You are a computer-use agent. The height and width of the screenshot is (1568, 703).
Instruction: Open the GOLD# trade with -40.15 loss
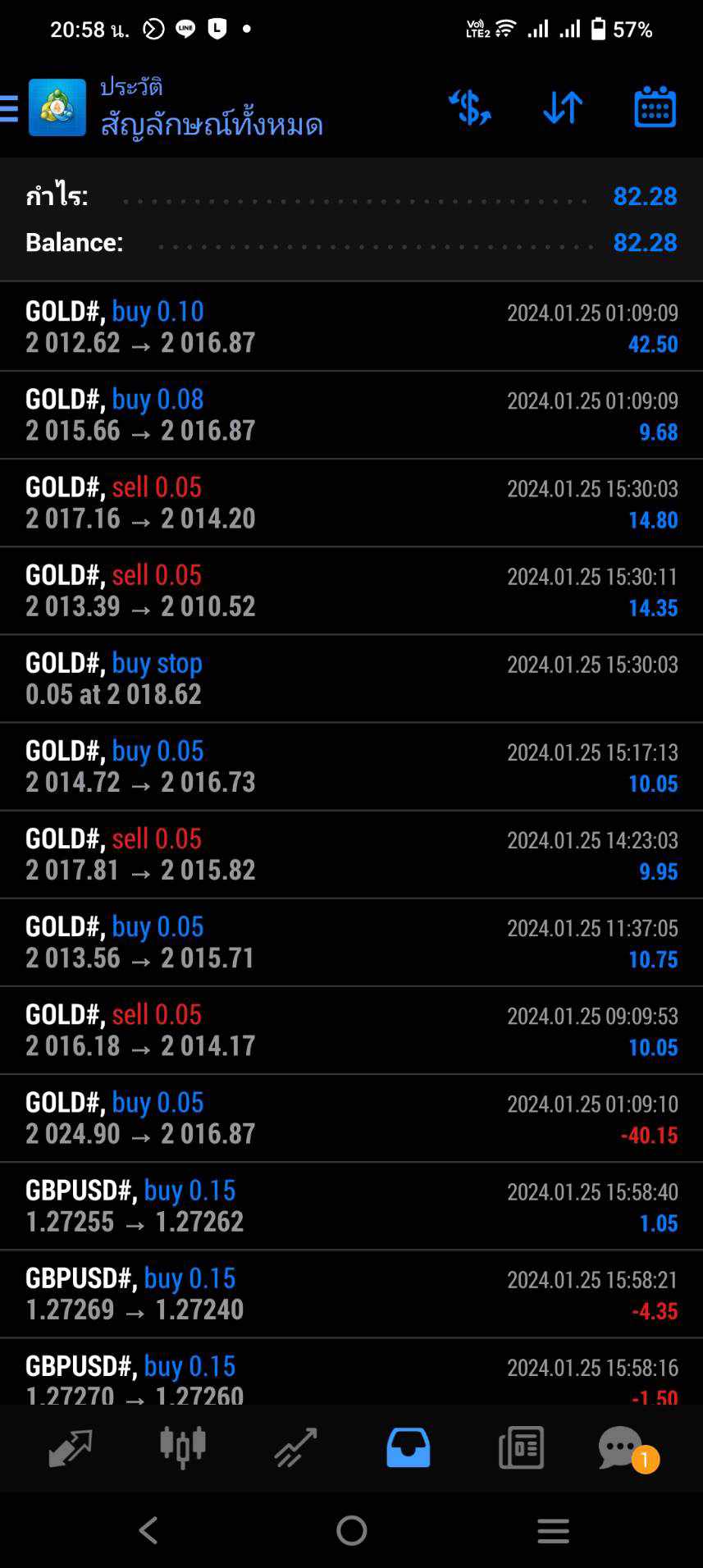(x=351, y=1118)
